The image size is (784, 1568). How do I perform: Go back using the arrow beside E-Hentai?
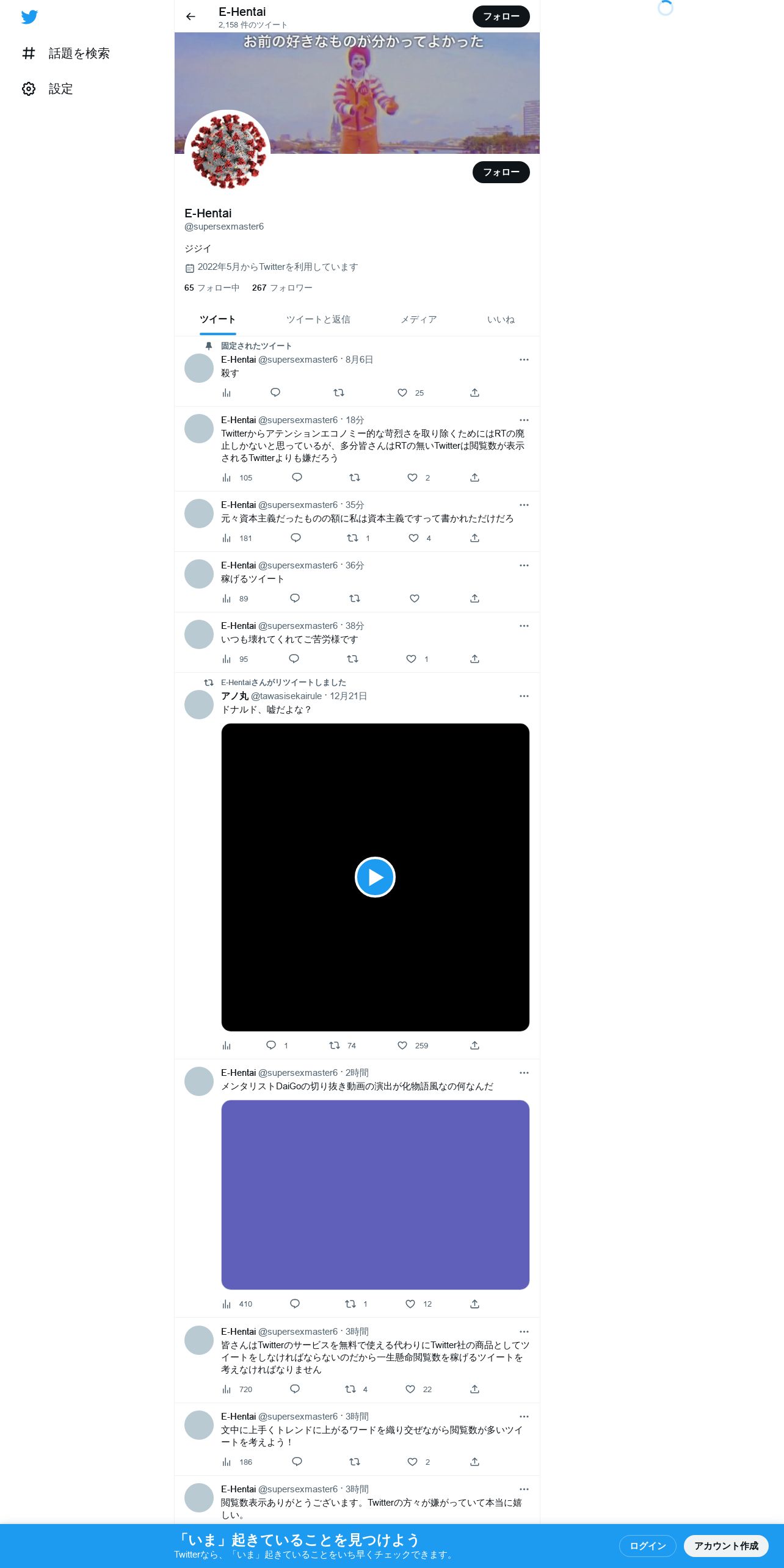(191, 16)
